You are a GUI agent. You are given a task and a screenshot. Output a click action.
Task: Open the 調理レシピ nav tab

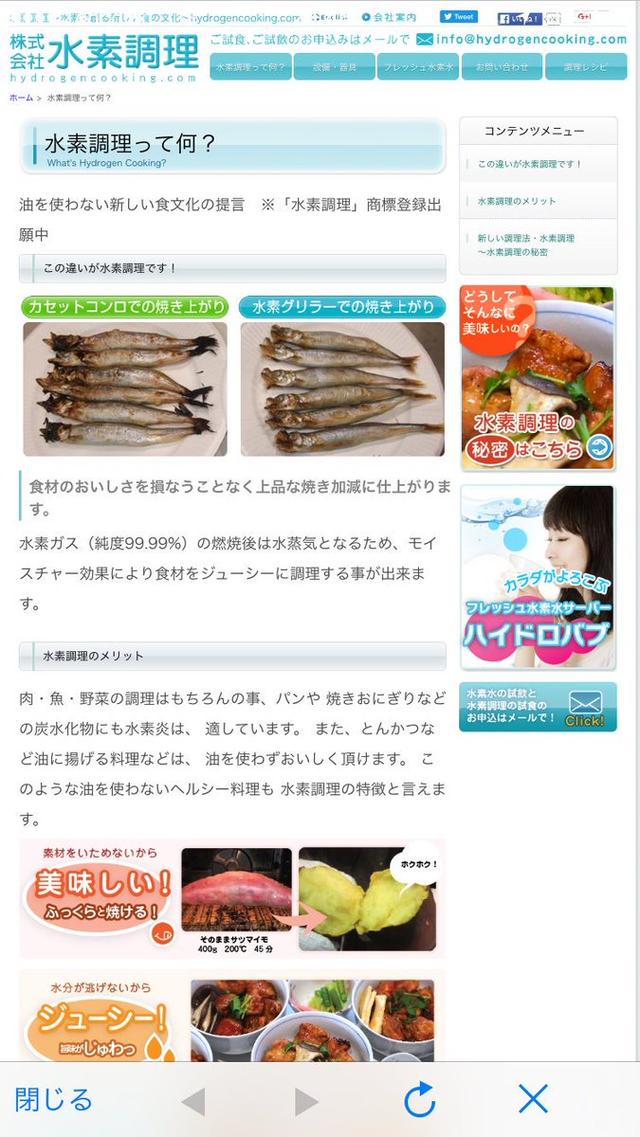click(586, 67)
